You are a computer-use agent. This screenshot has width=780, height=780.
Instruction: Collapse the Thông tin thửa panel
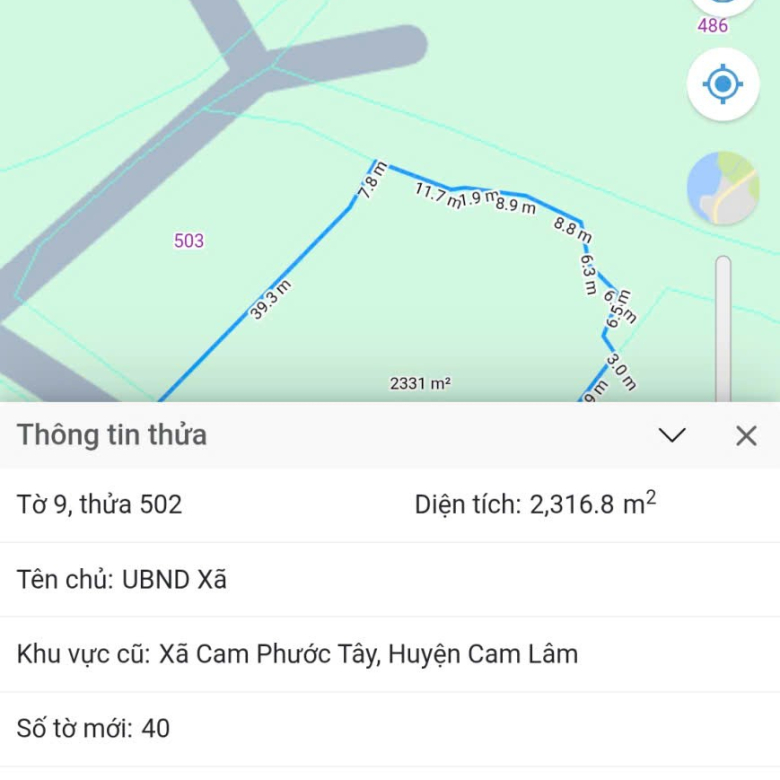click(672, 435)
